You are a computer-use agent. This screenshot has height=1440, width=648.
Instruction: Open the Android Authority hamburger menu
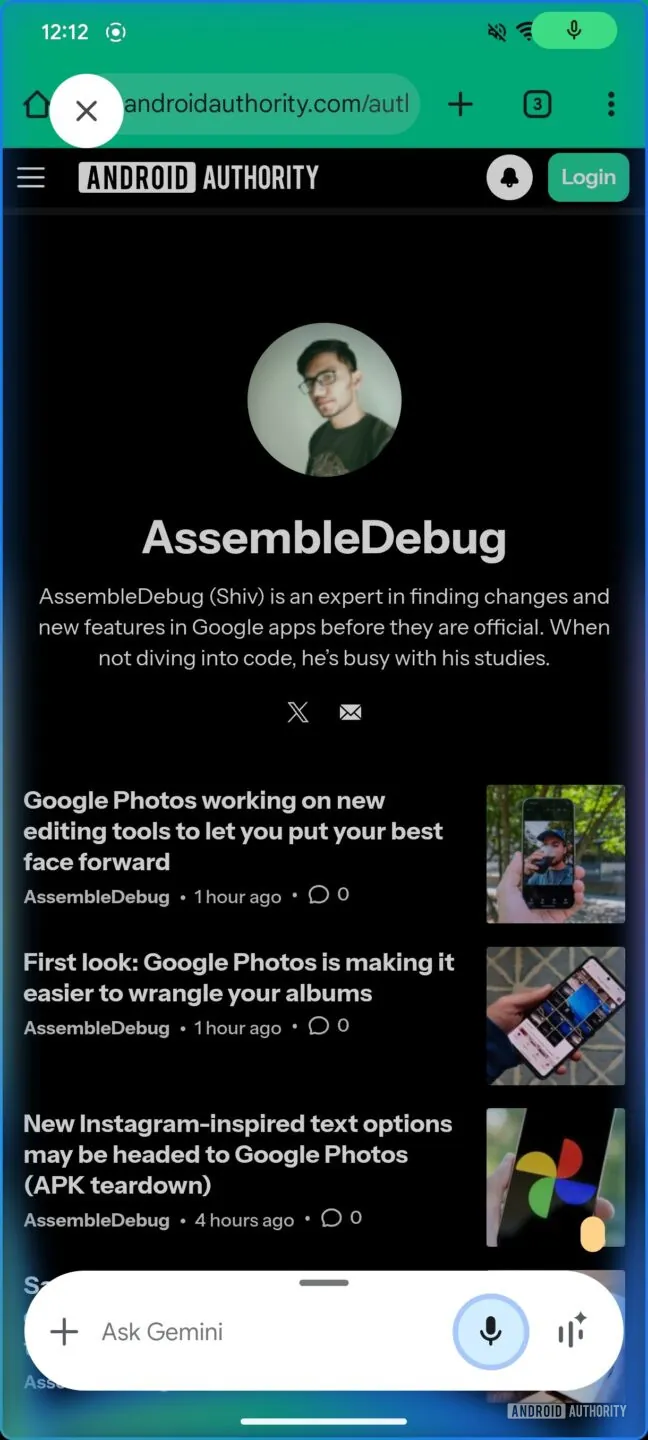[31, 178]
